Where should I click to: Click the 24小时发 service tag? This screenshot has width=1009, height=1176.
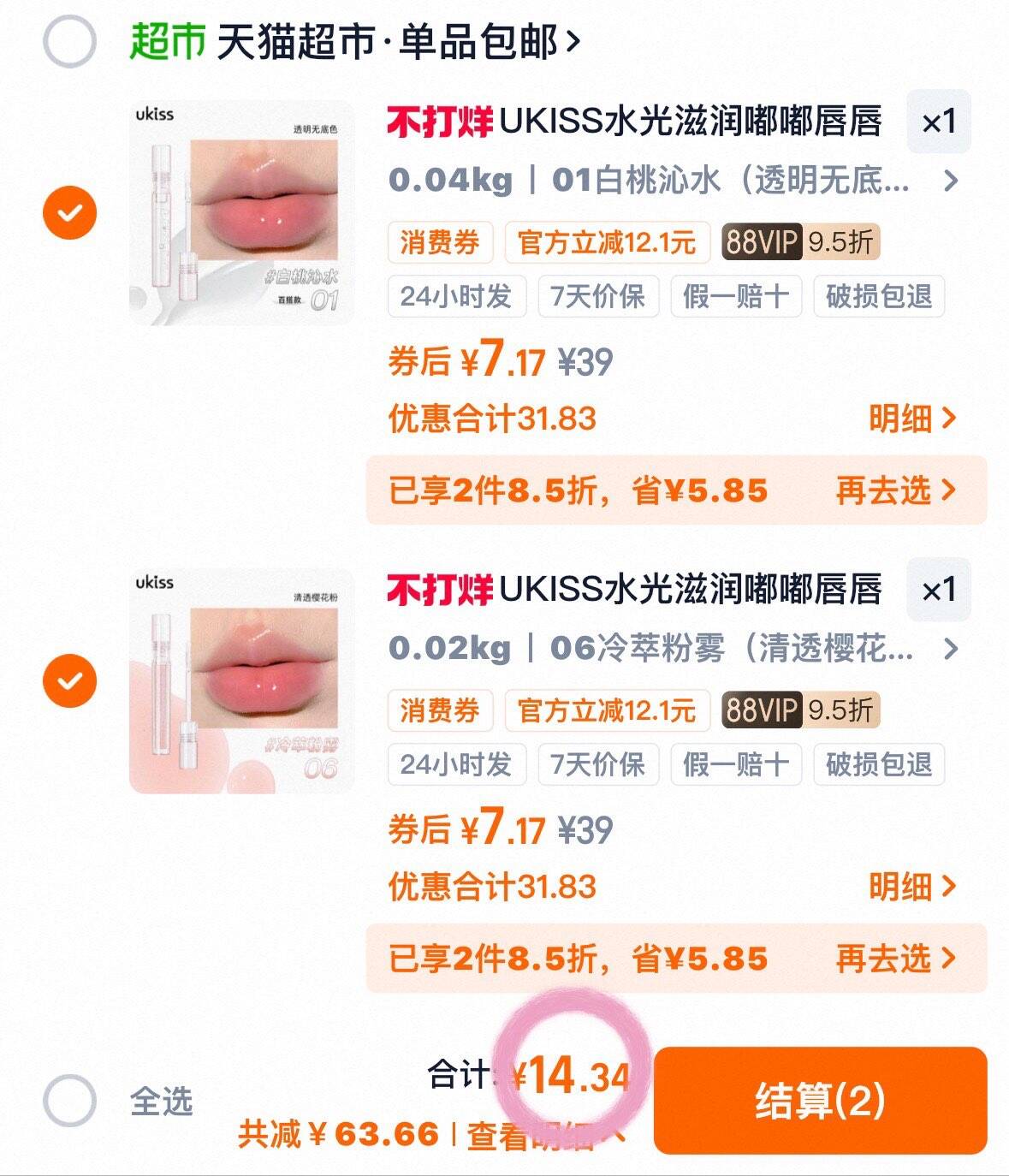pyautogui.click(x=456, y=297)
